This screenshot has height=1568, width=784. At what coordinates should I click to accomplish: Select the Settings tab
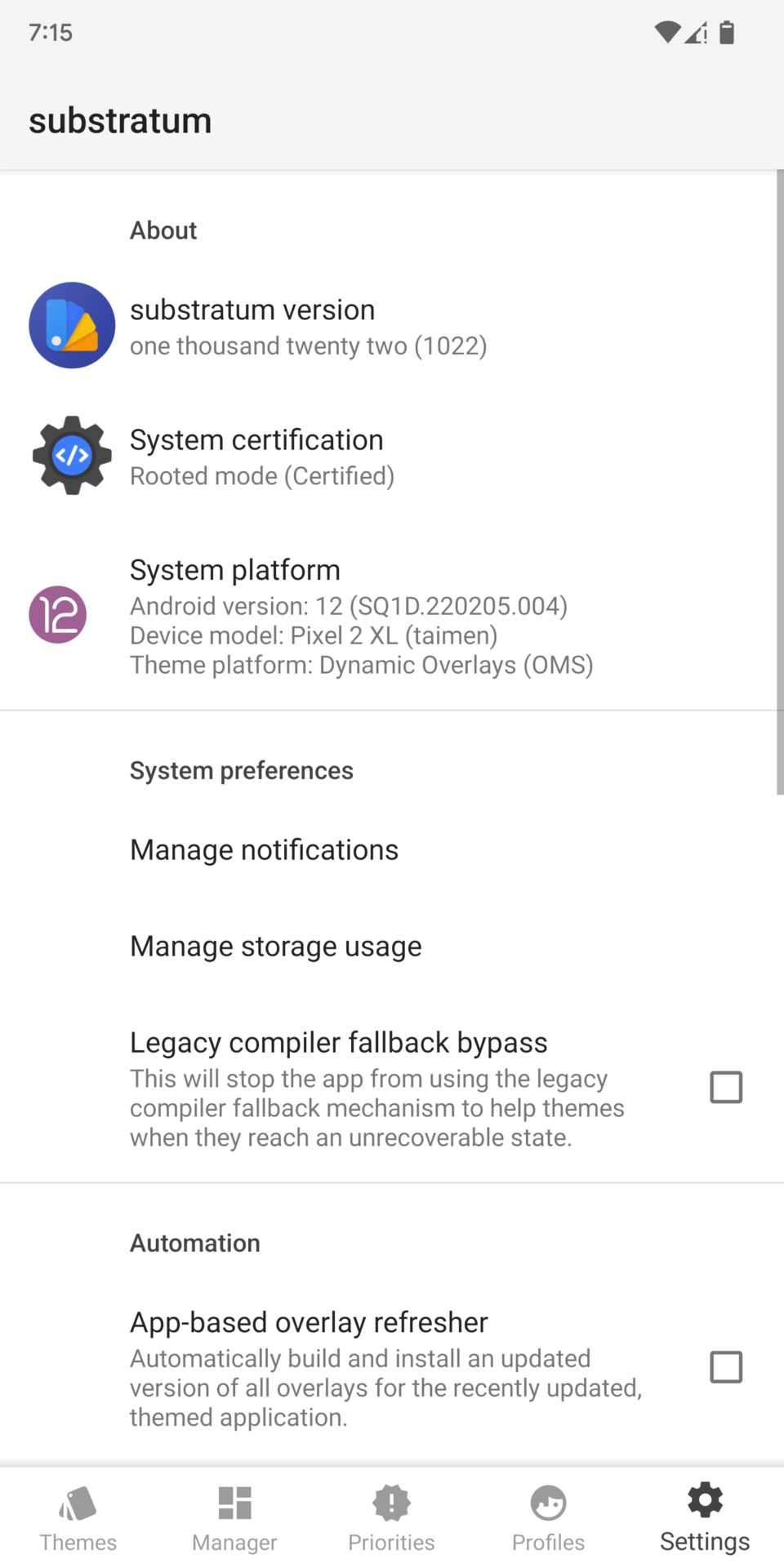(705, 1517)
